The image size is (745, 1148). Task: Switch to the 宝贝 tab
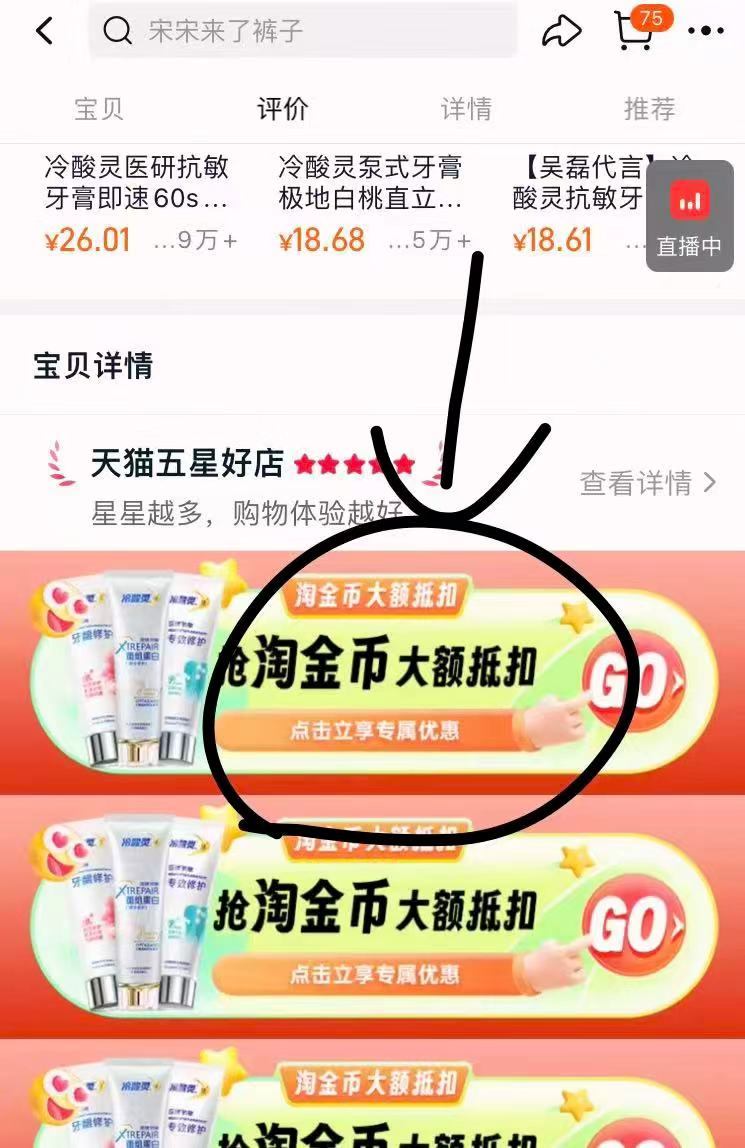click(x=98, y=108)
